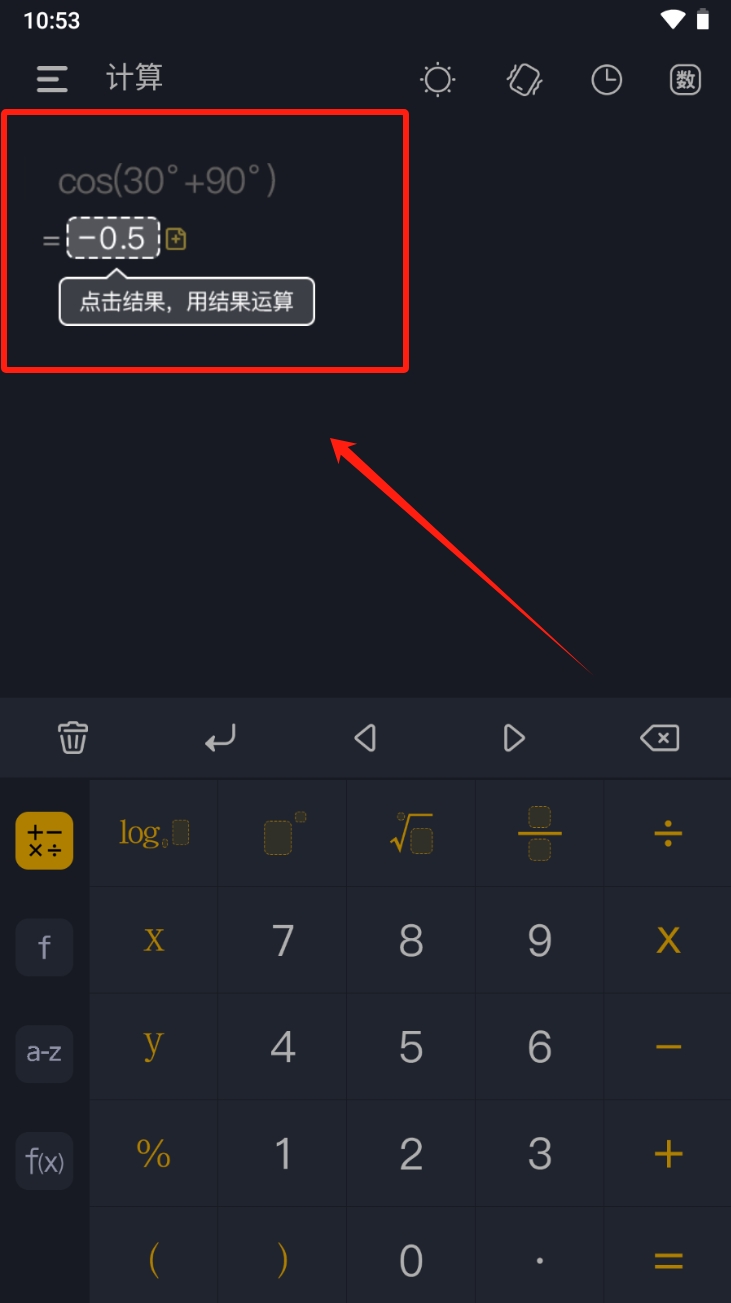The width and height of the screenshot is (731, 1303).
Task: Enter the digit 7
Action: pos(283,940)
